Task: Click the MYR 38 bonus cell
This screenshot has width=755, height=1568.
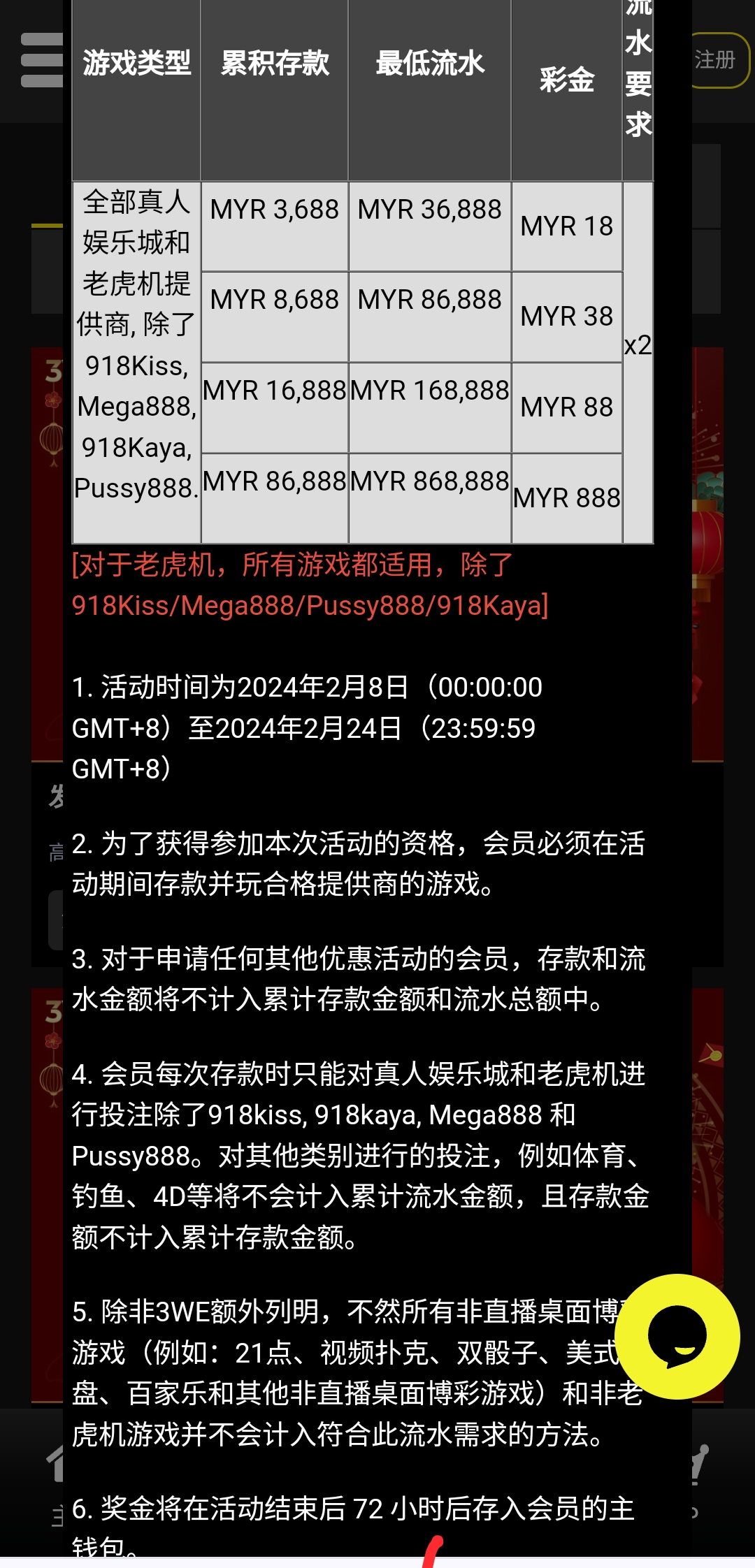Action: coord(568,316)
